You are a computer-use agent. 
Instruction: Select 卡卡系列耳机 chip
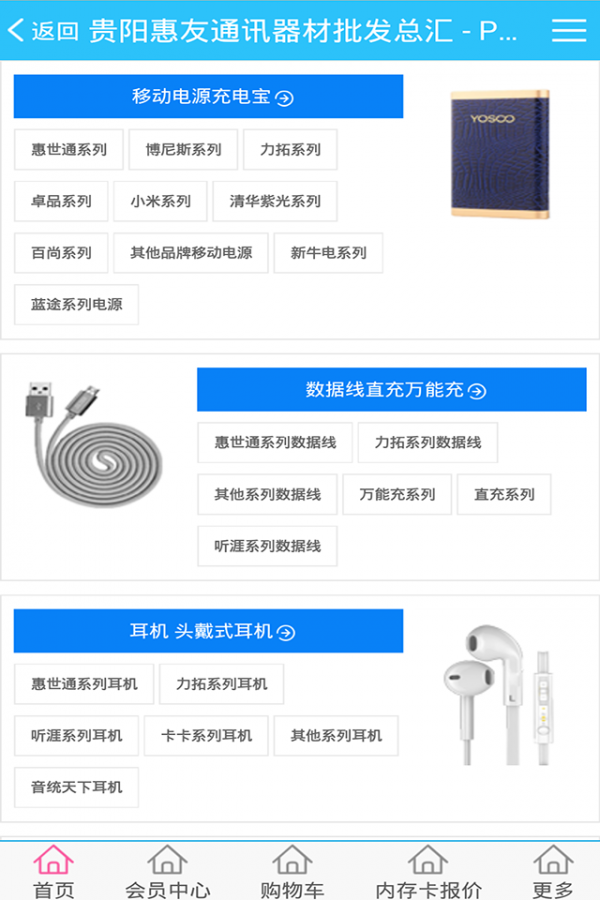[206, 735]
